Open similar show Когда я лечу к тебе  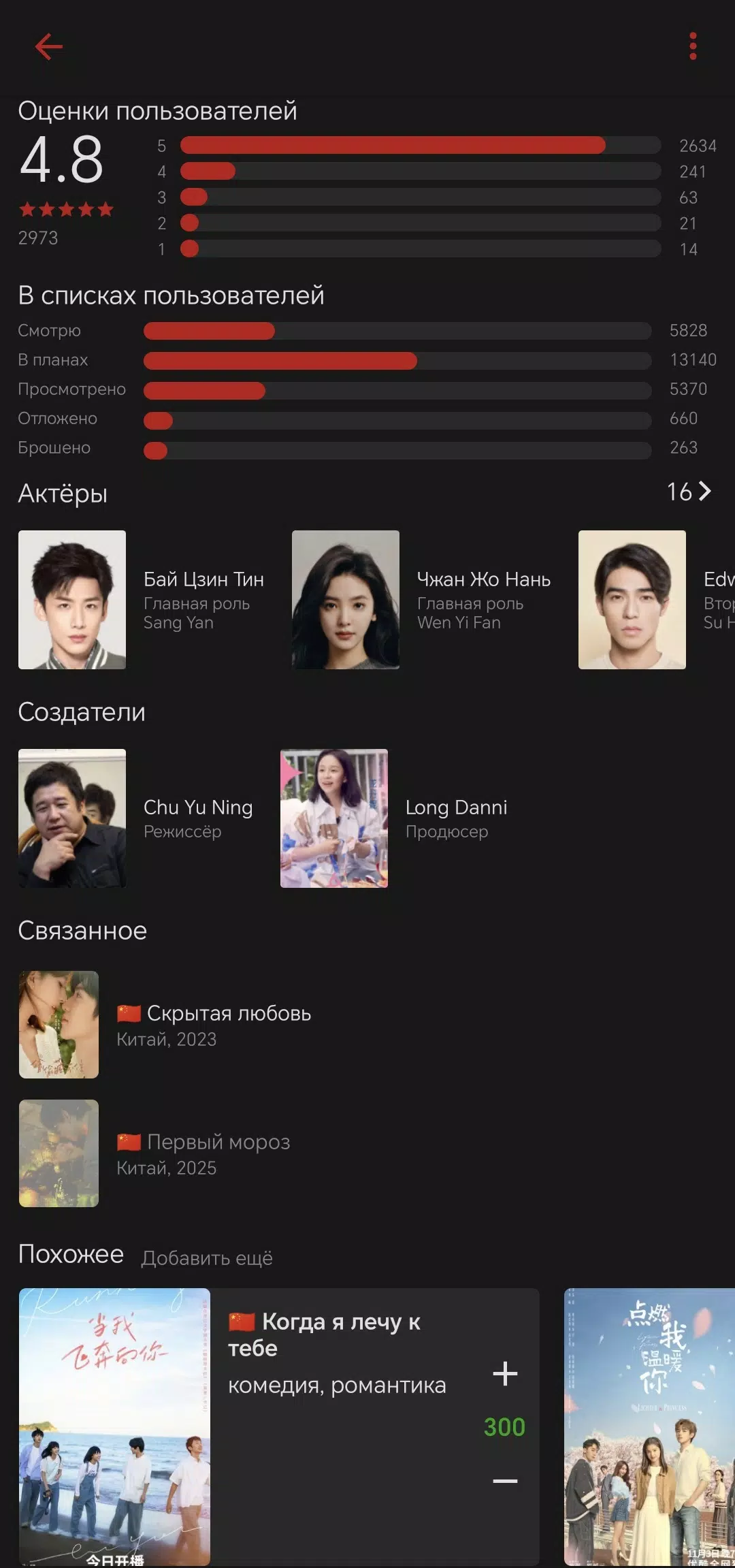[279, 1427]
